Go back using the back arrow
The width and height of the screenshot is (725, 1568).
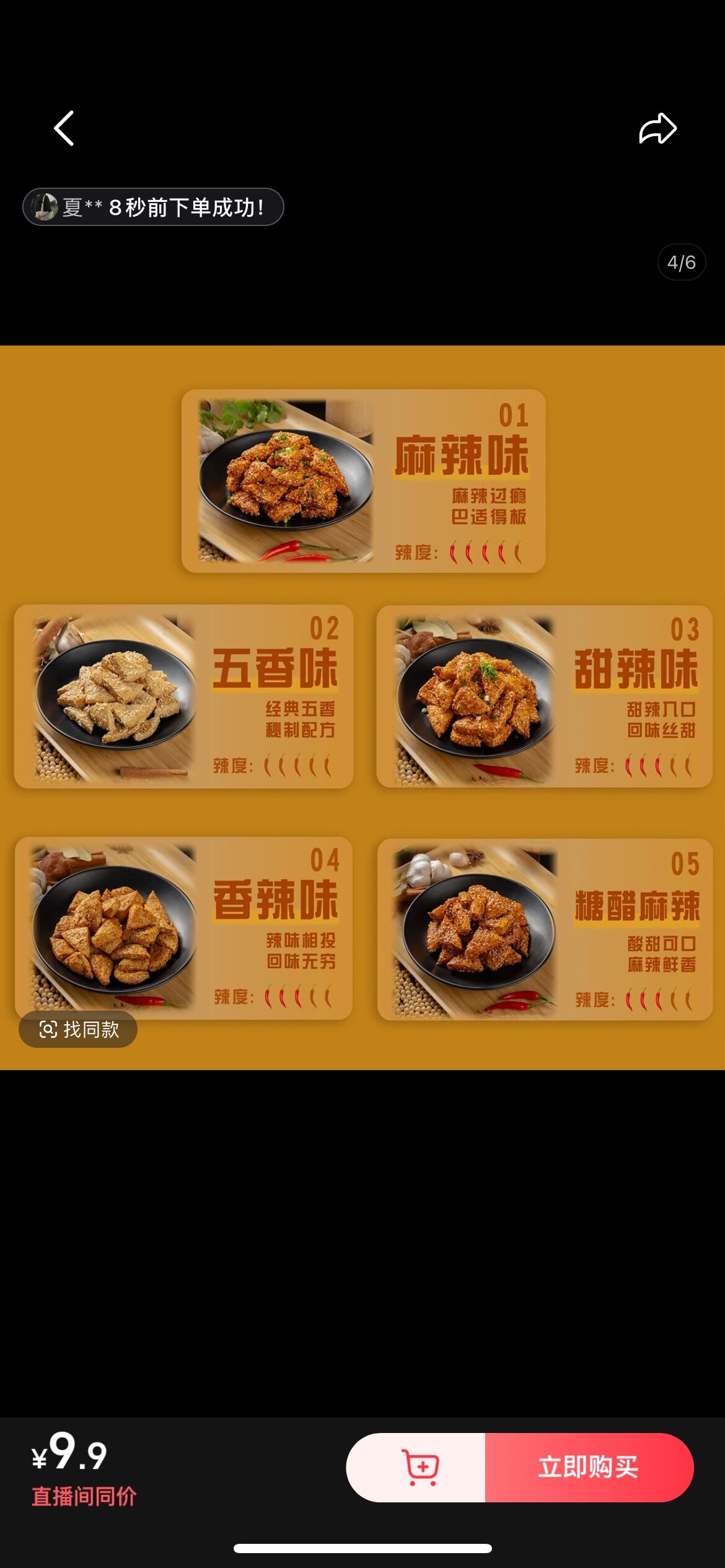(64, 128)
